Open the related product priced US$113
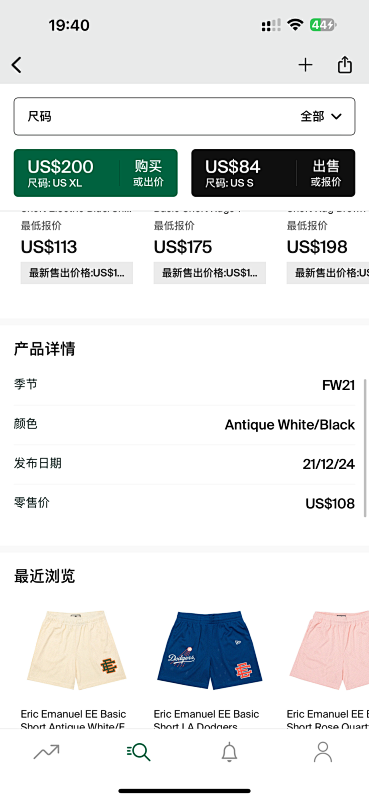Viewport: 369px width, 800px height. pyautogui.click(x=77, y=247)
